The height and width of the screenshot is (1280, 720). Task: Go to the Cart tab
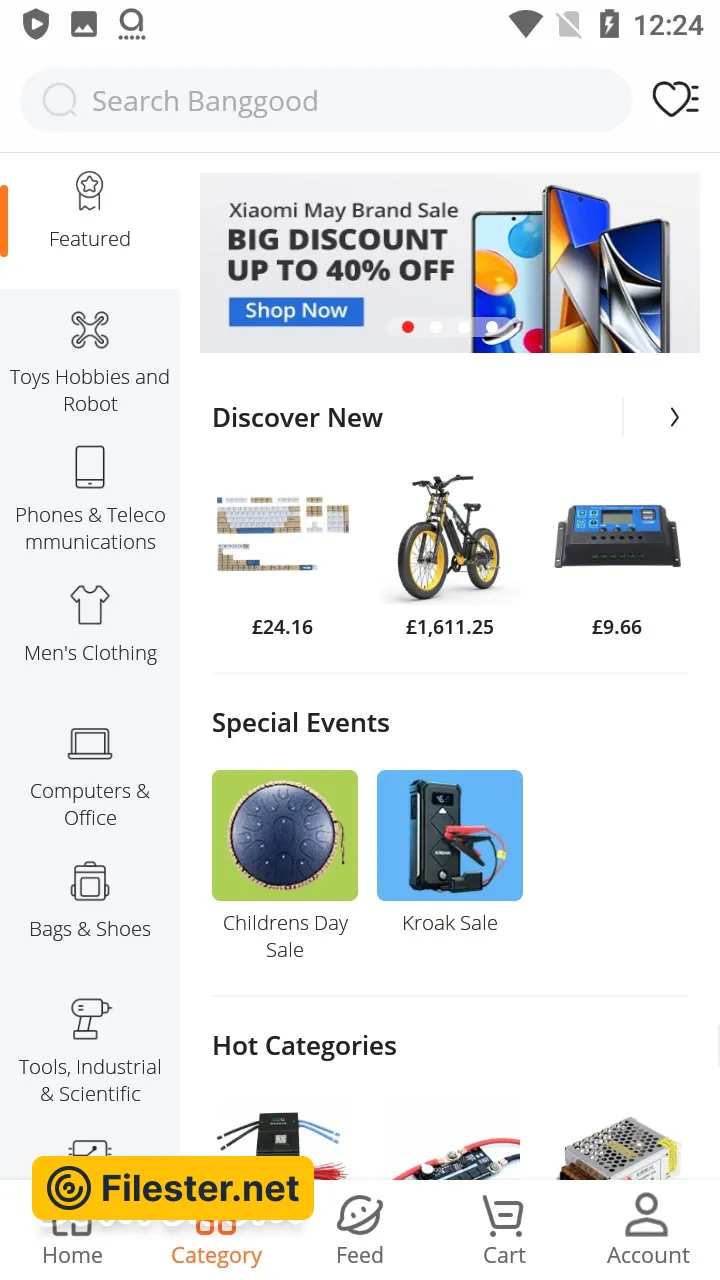point(504,1232)
